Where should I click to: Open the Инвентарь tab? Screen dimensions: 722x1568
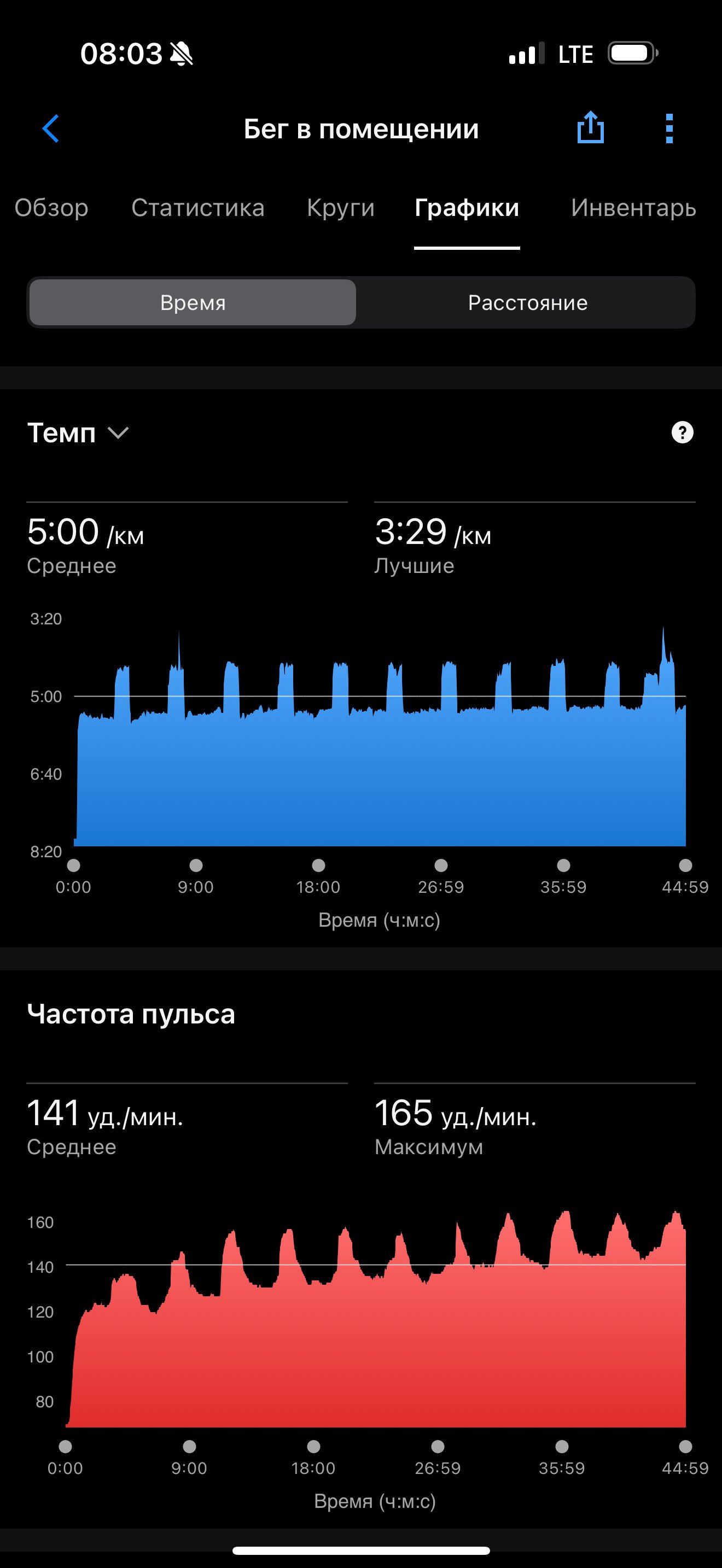(x=634, y=208)
